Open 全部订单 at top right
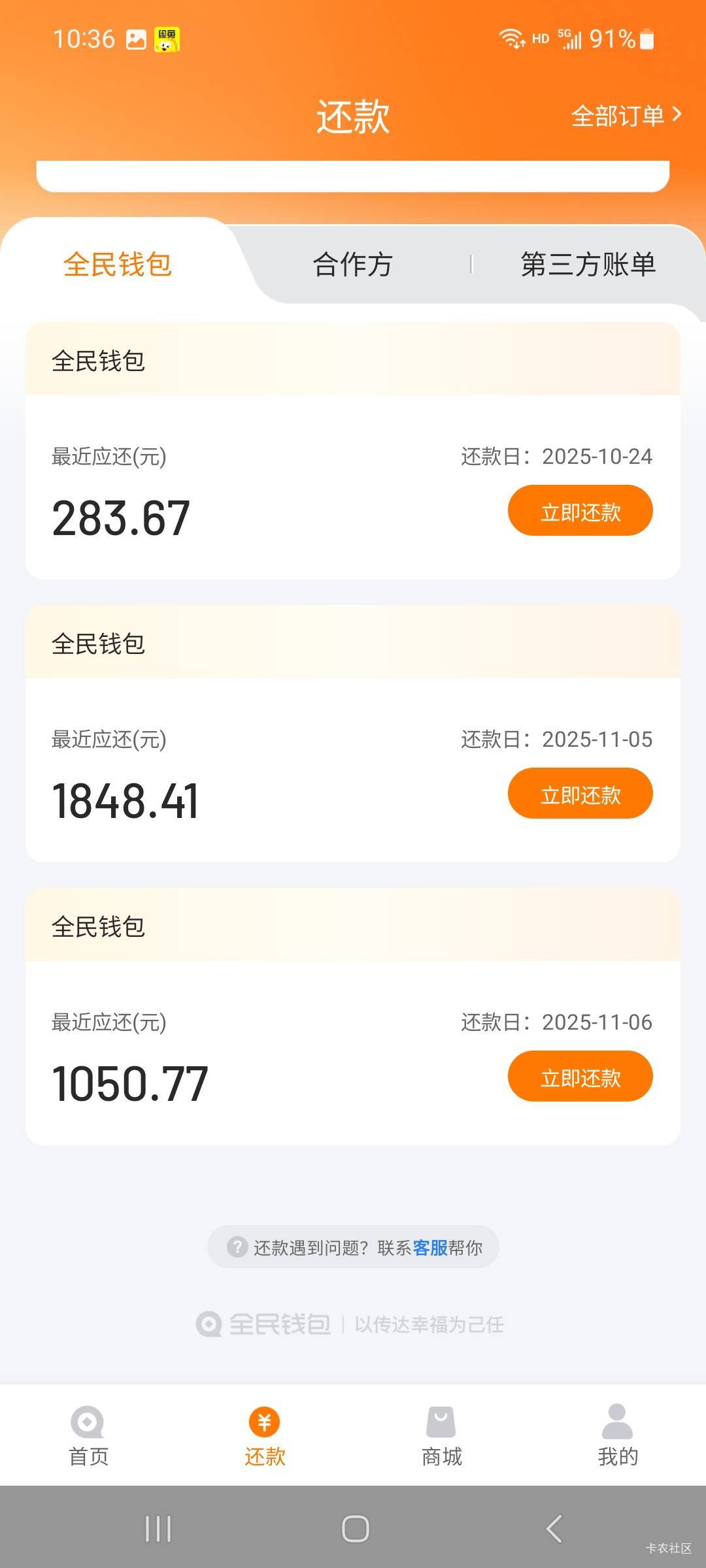The width and height of the screenshot is (706, 1568). tap(626, 116)
